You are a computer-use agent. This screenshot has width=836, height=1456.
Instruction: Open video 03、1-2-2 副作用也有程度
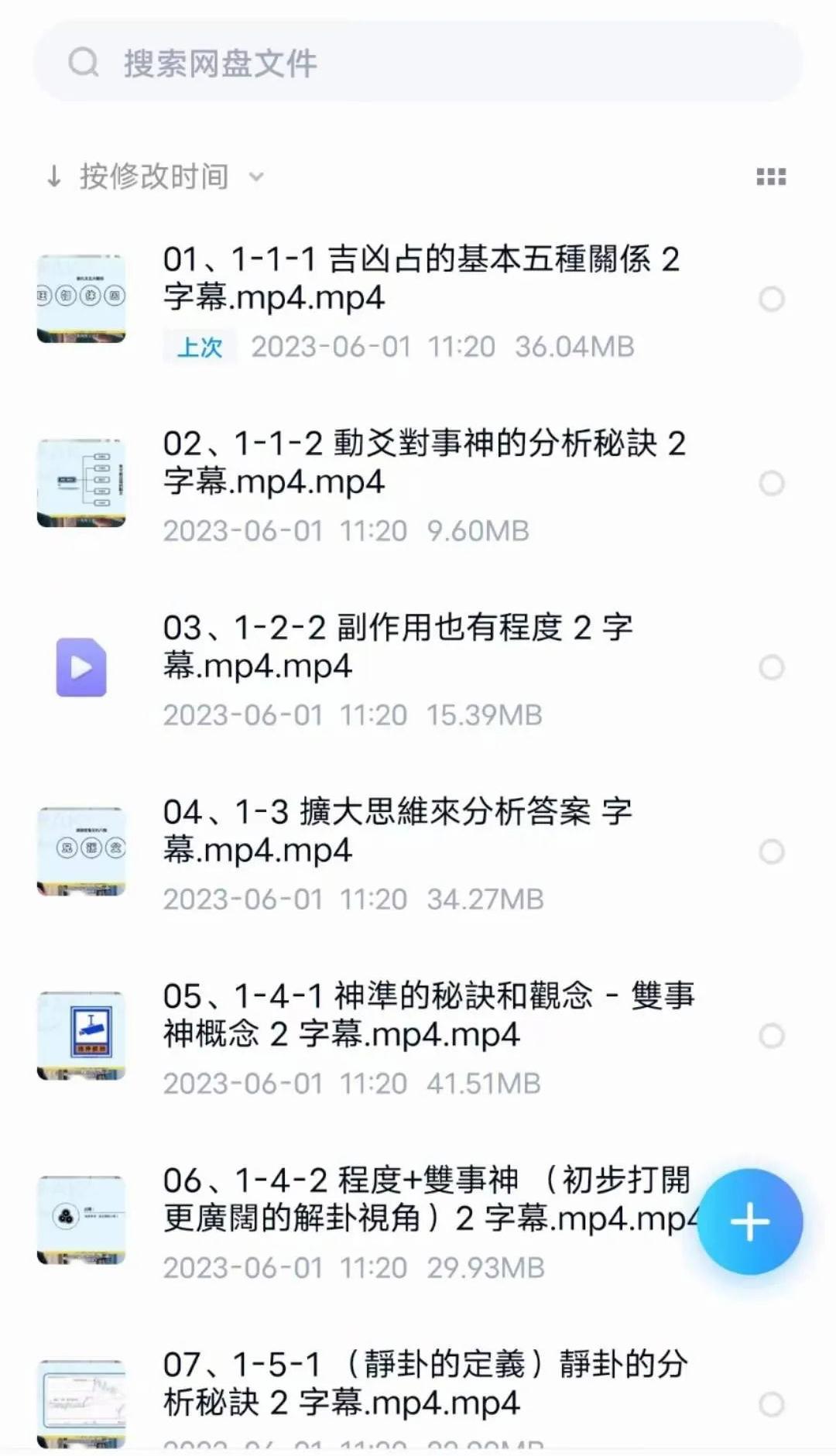(x=397, y=646)
